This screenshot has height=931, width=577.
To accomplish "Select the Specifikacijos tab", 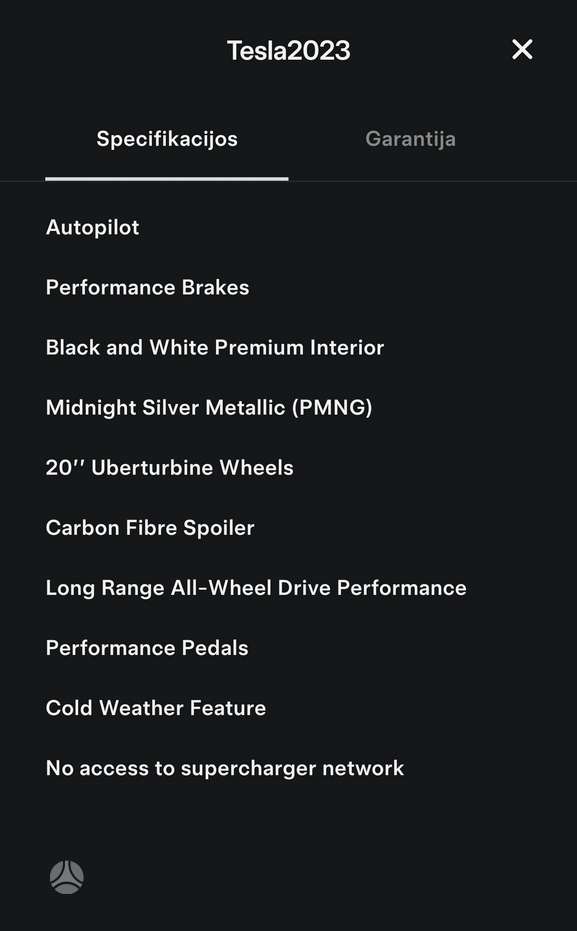I will (x=167, y=139).
